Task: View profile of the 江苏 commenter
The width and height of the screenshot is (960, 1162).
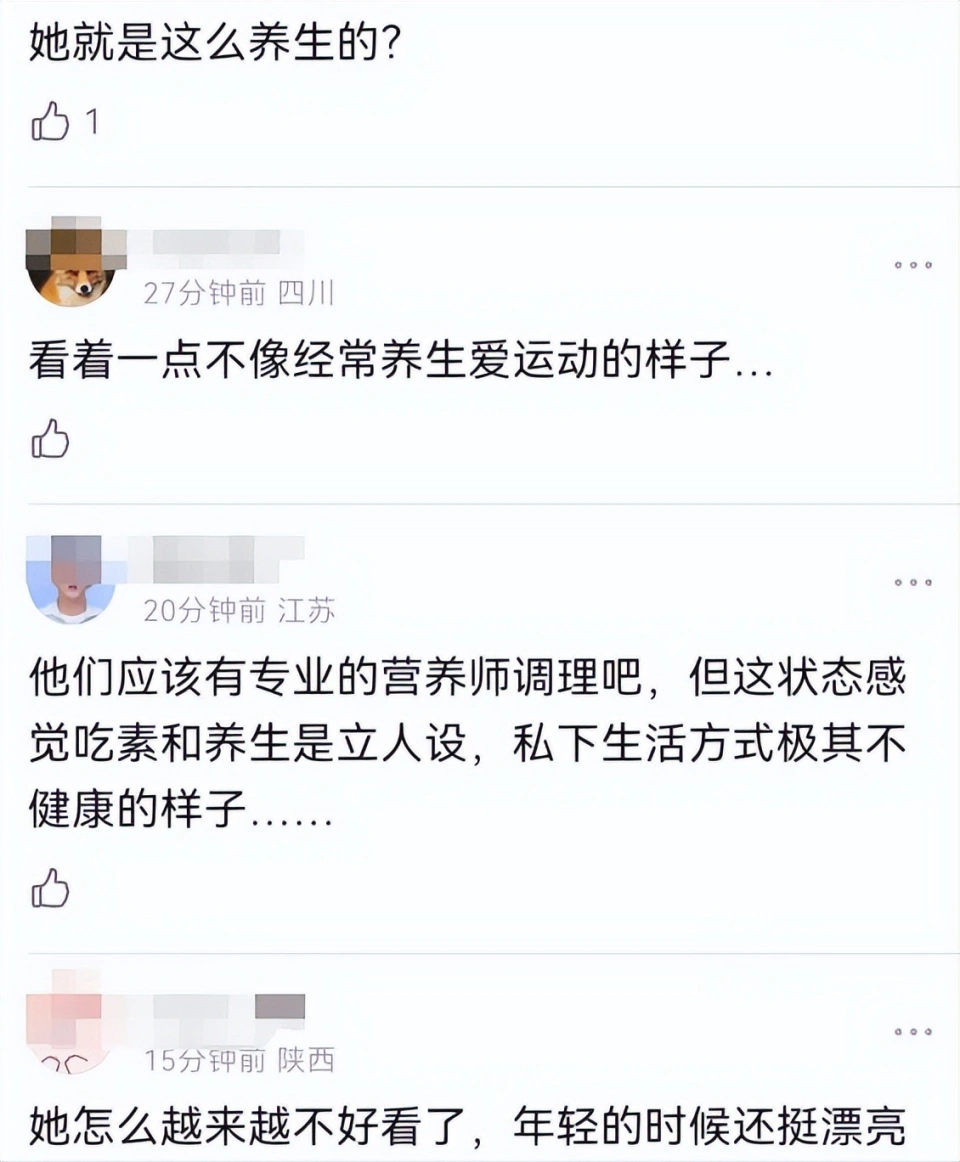Action: coord(69,580)
